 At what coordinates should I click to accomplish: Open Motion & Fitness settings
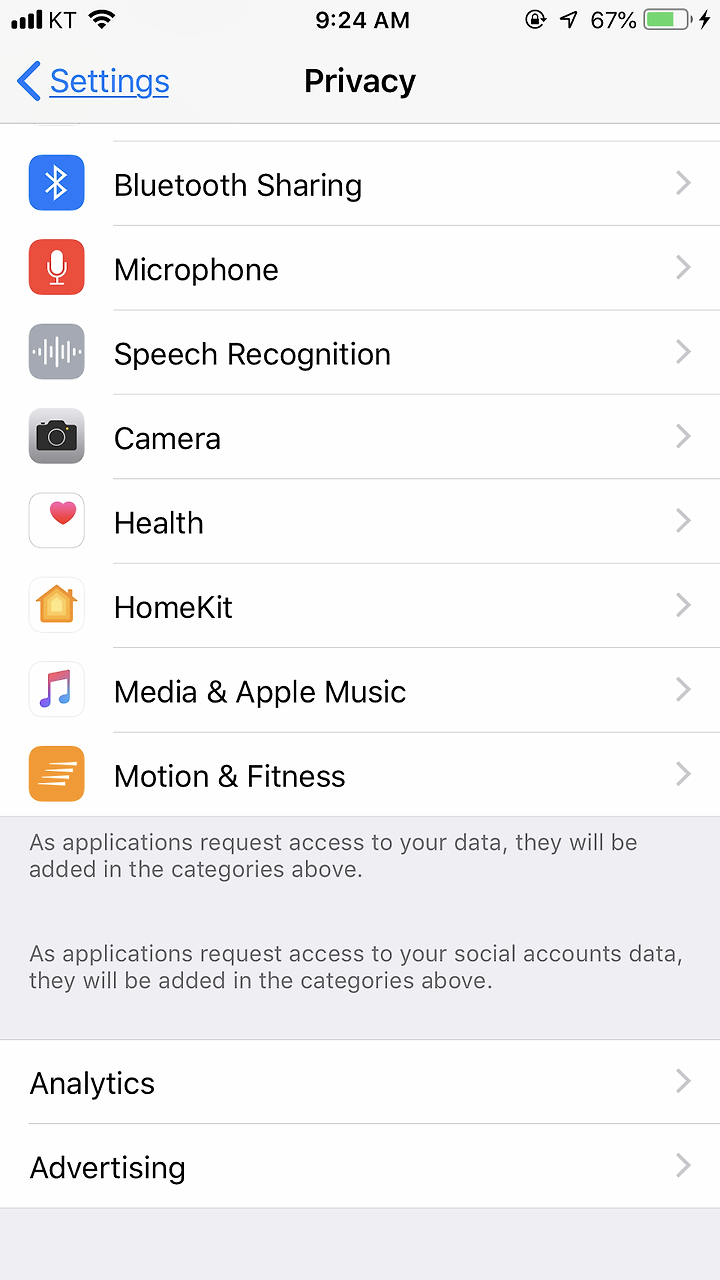[x=360, y=775]
